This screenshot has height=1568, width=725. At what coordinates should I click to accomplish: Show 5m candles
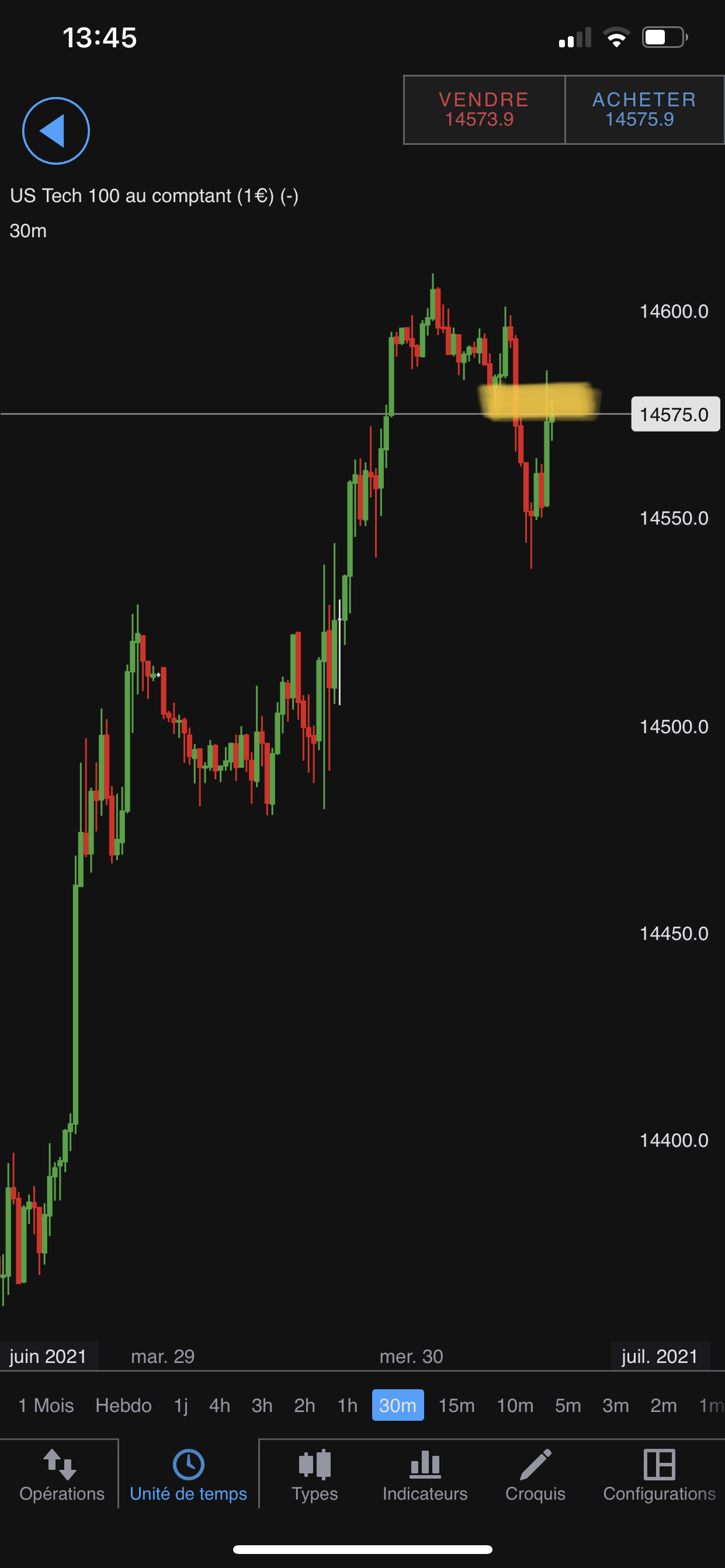[x=568, y=1405]
